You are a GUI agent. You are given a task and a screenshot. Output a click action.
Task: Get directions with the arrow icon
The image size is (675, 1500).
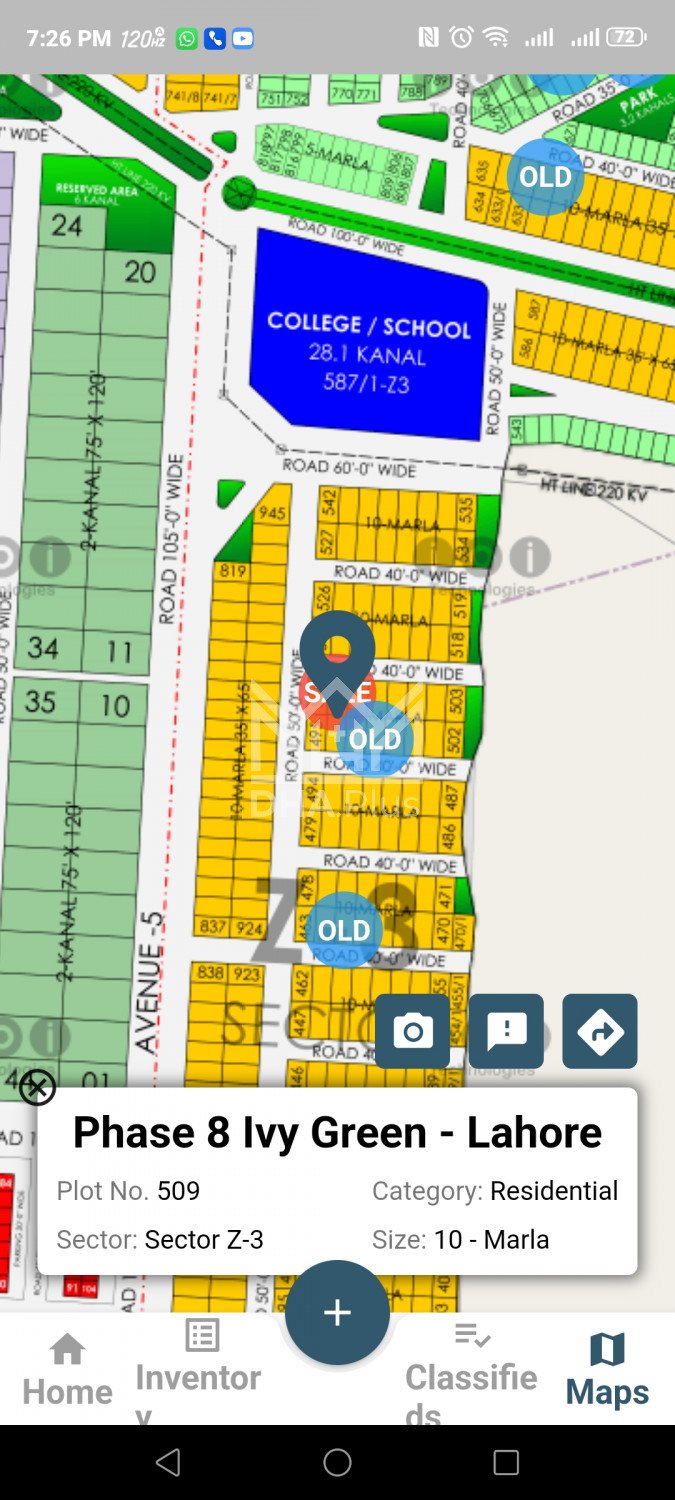tap(600, 1031)
